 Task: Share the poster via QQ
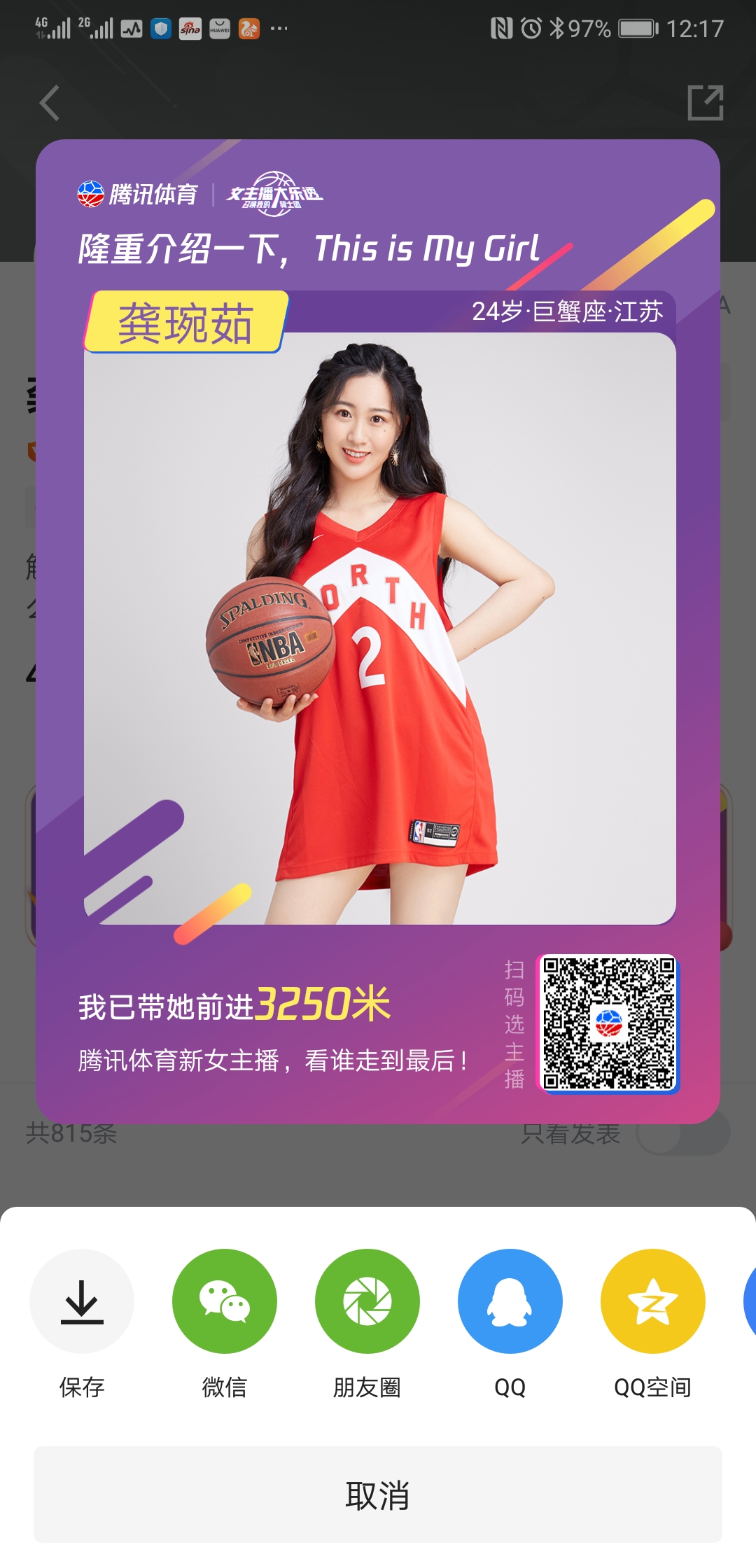point(510,1301)
